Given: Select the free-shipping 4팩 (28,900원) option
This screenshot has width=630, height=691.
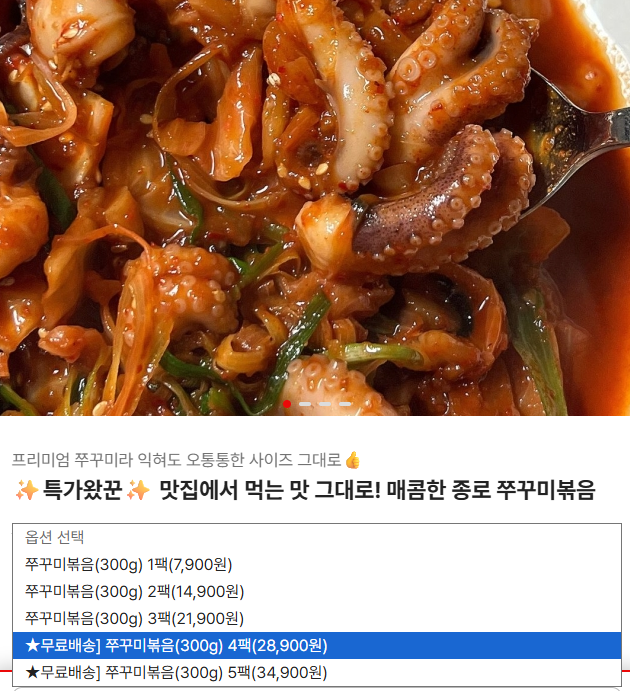Looking at the screenshot, I should [x=177, y=645].
